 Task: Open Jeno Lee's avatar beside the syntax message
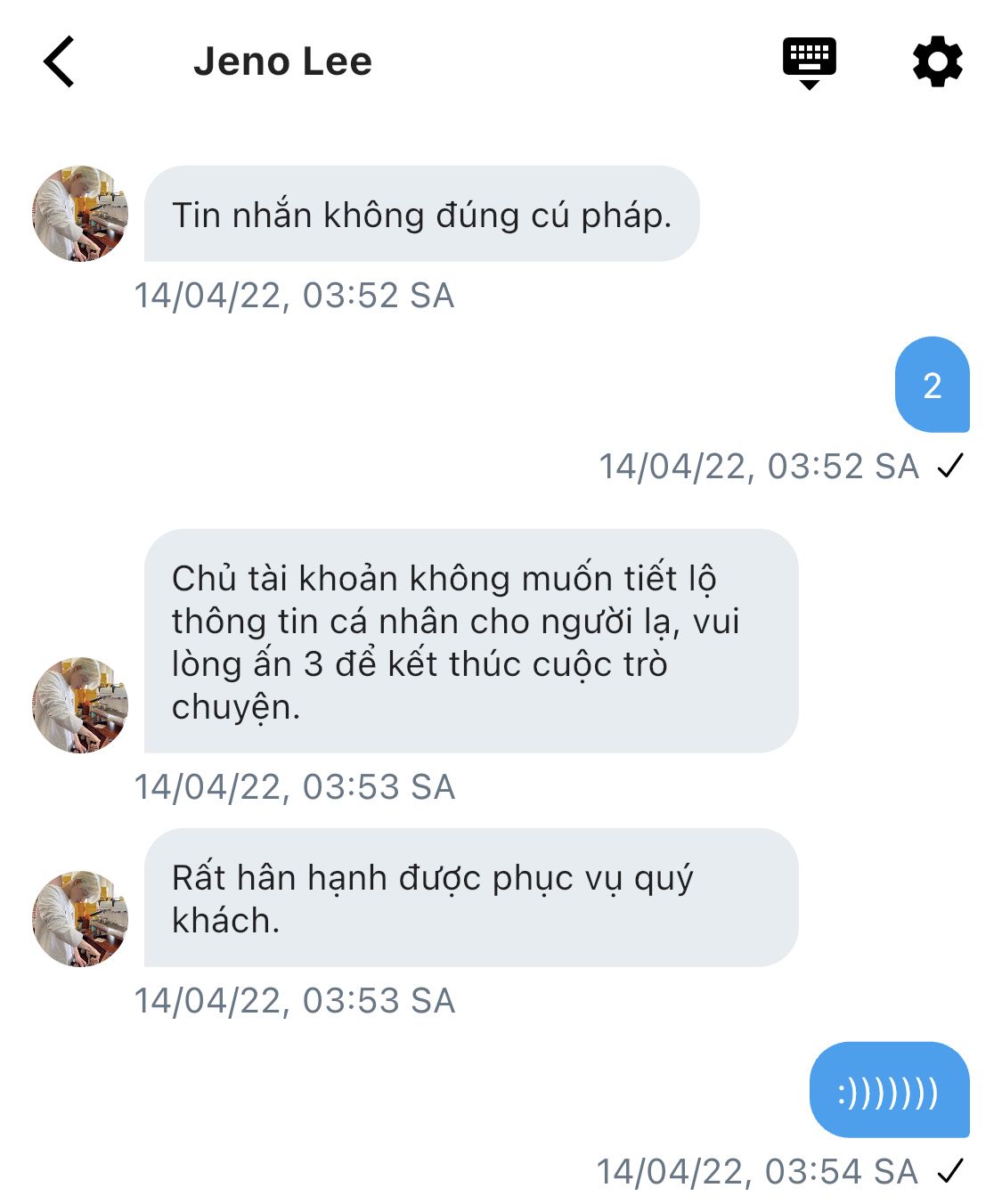80,214
